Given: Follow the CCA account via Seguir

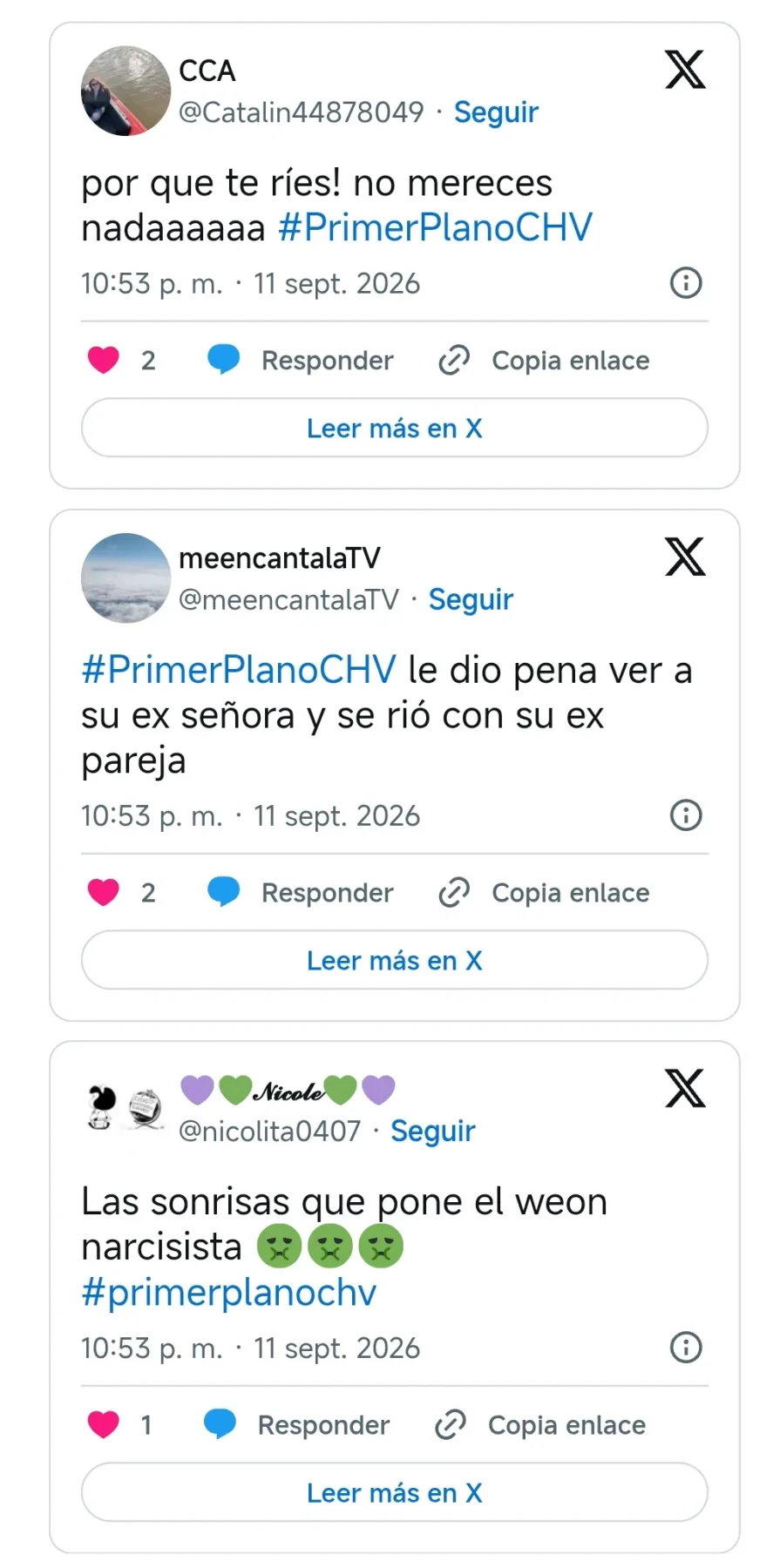Looking at the screenshot, I should click(x=496, y=112).
